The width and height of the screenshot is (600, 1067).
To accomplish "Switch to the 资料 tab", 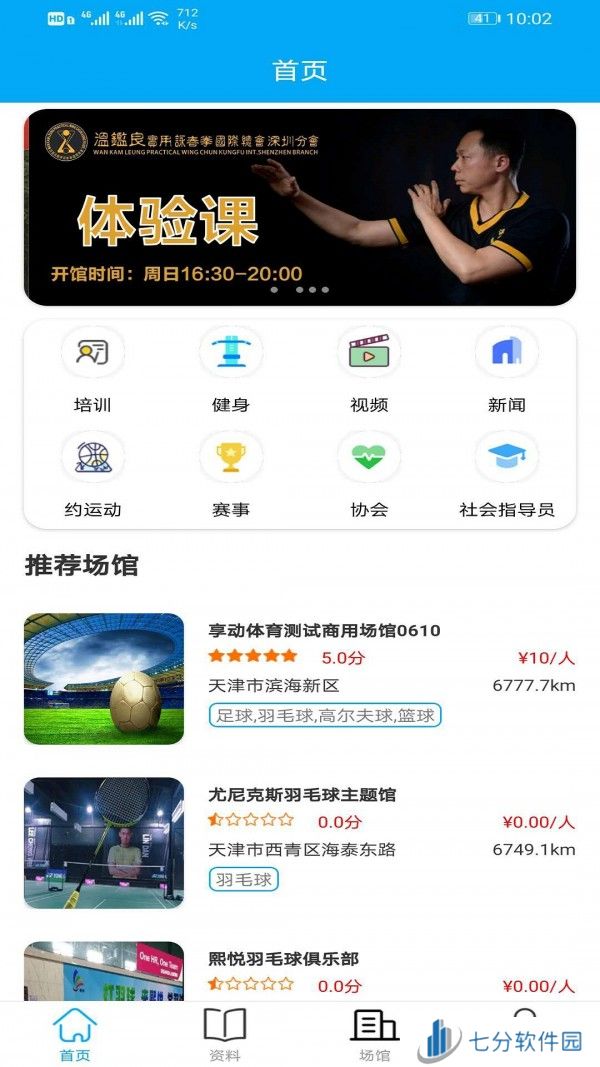I will point(224,1035).
